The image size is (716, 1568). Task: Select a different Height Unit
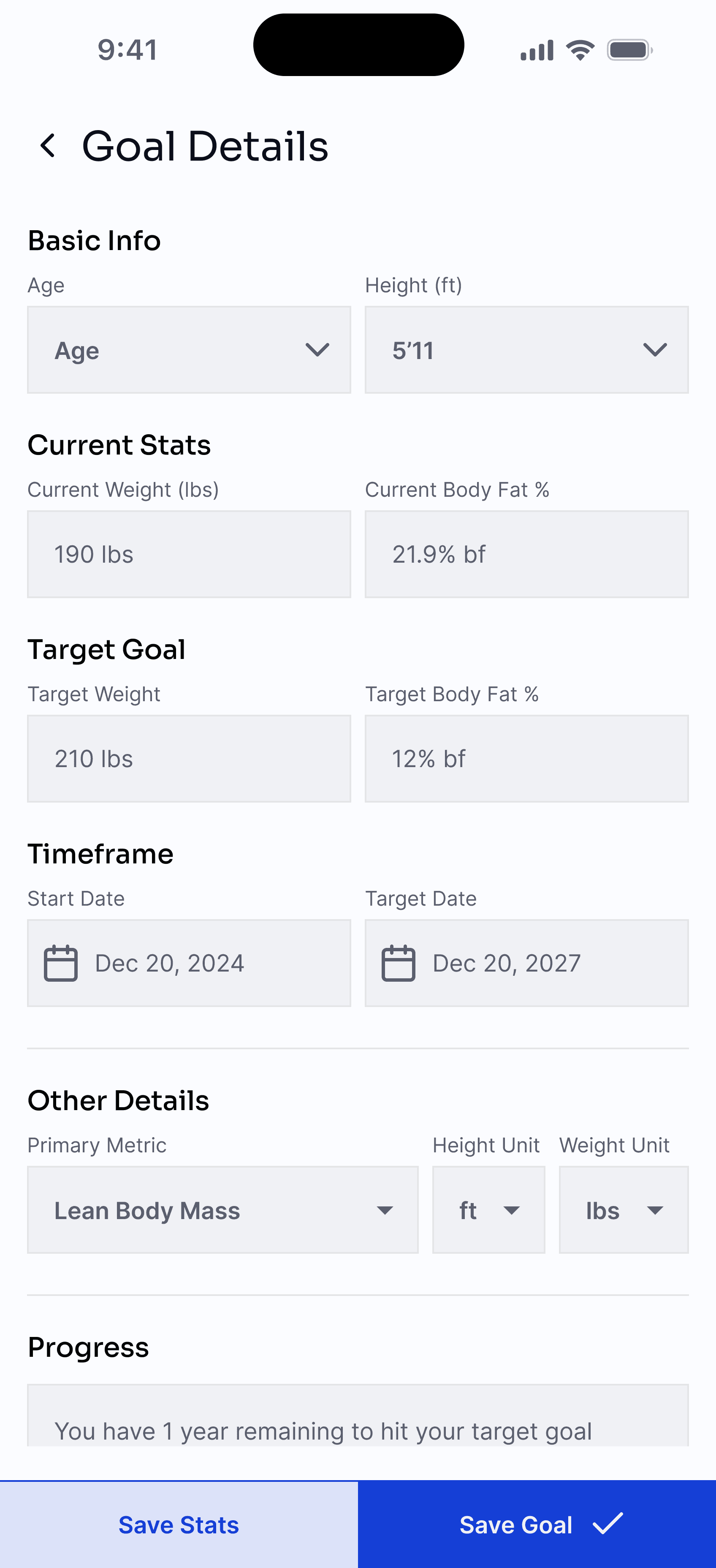[x=488, y=1210]
